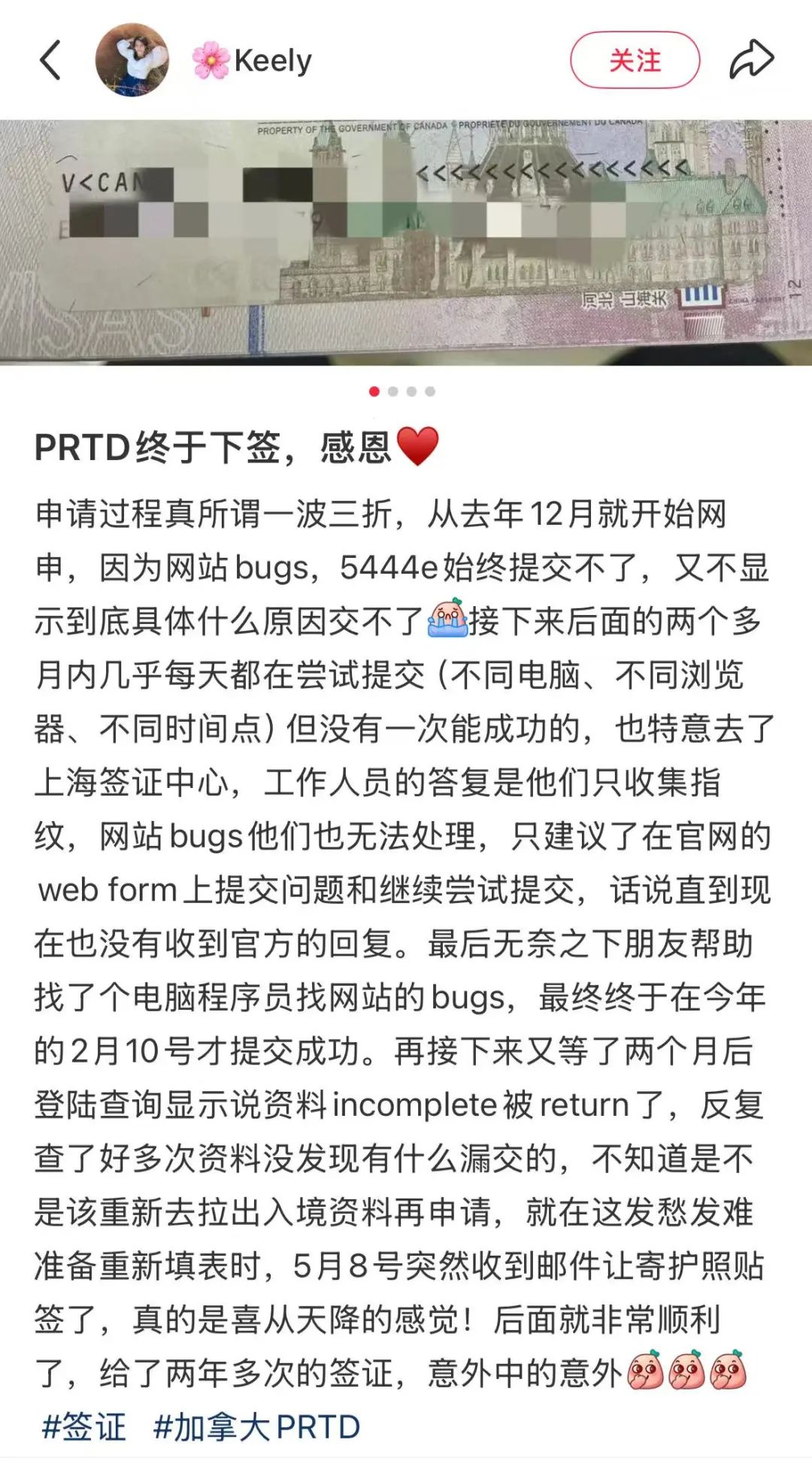Open the #签证 hashtag
The image size is (812, 1461).
tap(84, 1426)
